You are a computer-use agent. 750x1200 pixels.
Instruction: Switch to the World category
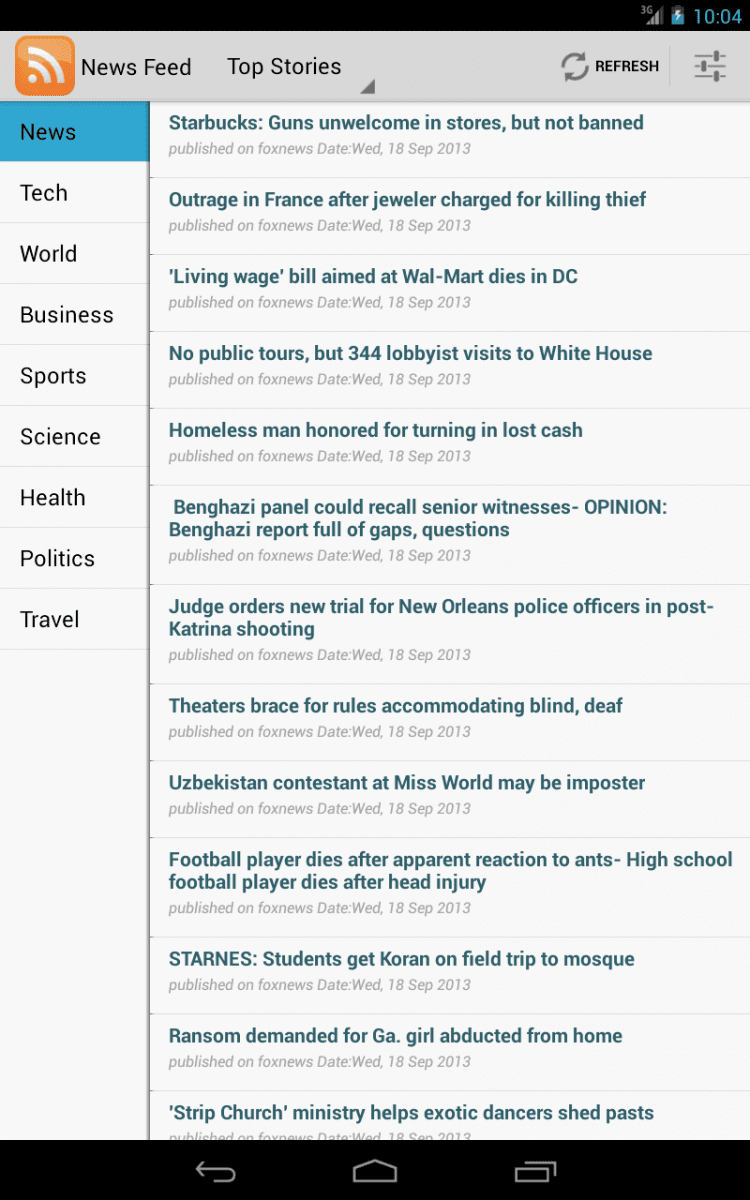pos(74,254)
